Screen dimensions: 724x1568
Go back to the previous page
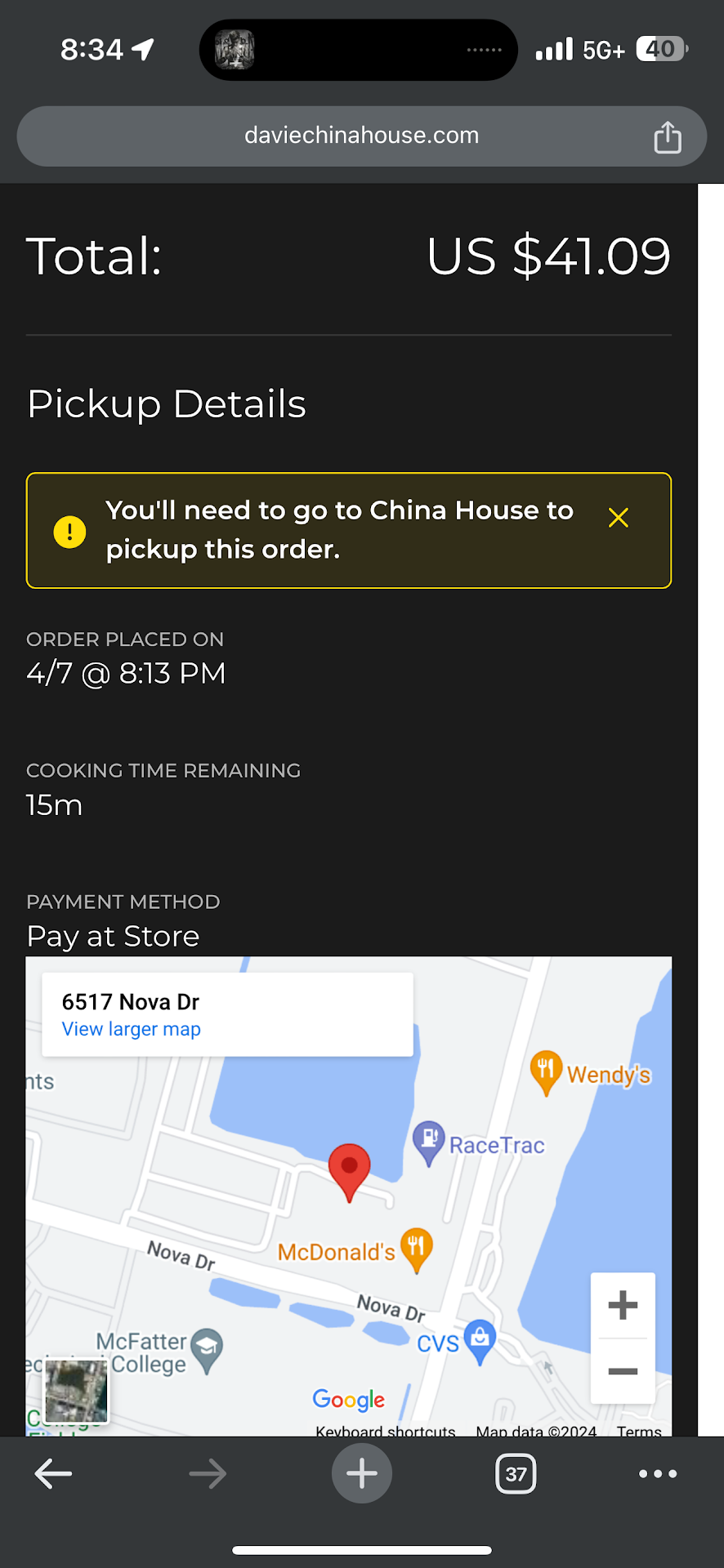coord(54,1474)
